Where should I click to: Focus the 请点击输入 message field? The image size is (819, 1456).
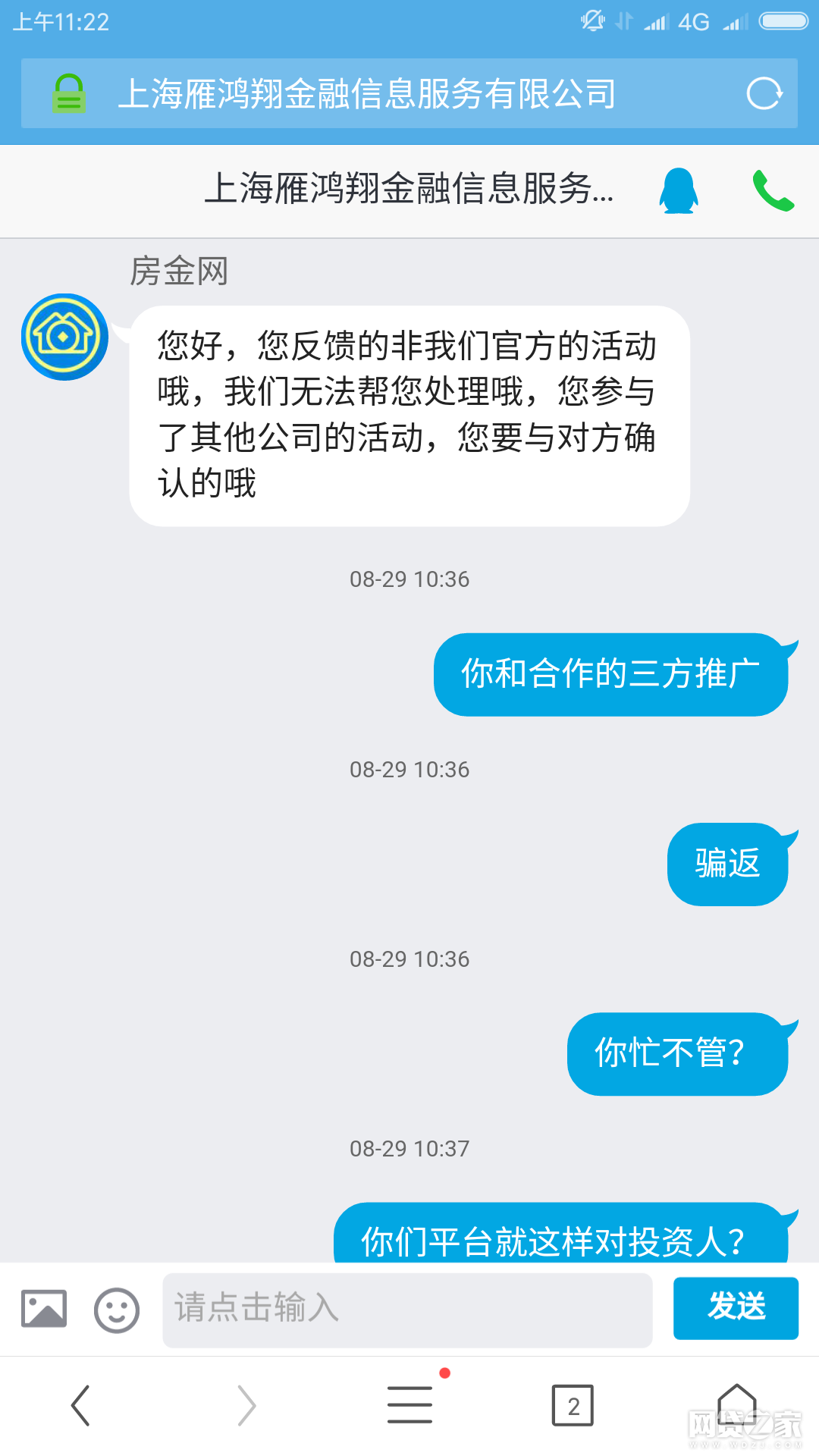tap(407, 1310)
